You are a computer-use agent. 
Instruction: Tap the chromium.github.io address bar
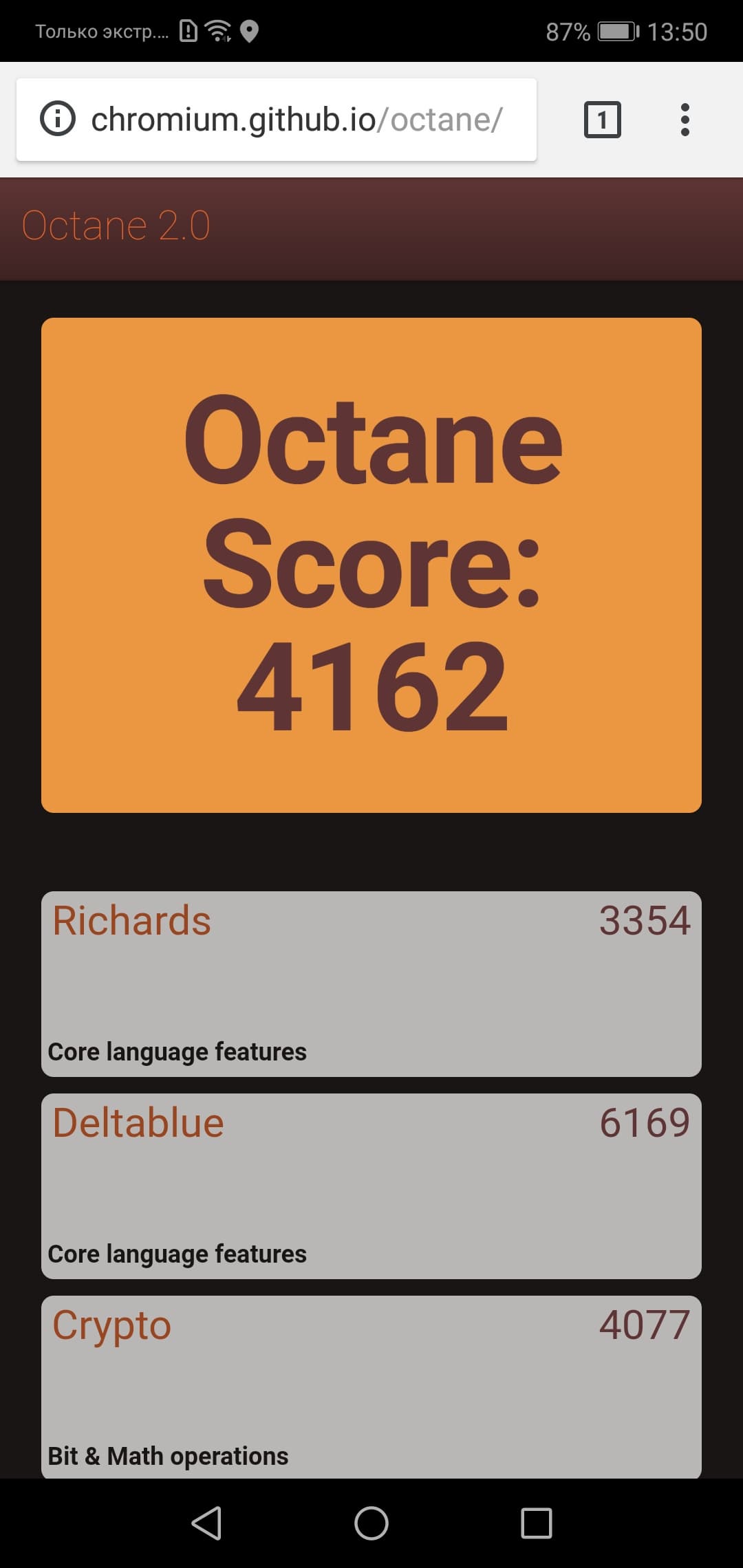[296, 120]
